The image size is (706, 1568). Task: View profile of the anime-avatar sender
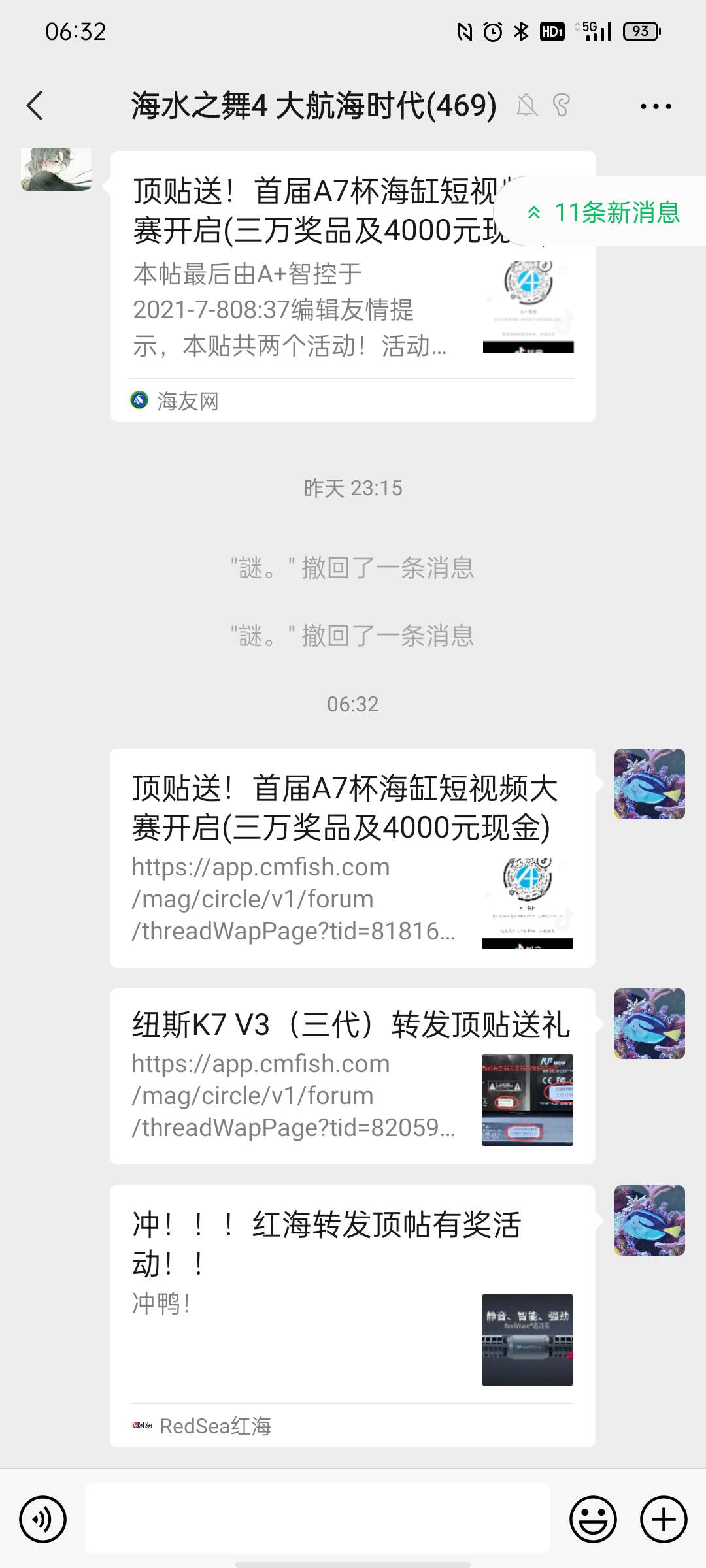point(56,169)
